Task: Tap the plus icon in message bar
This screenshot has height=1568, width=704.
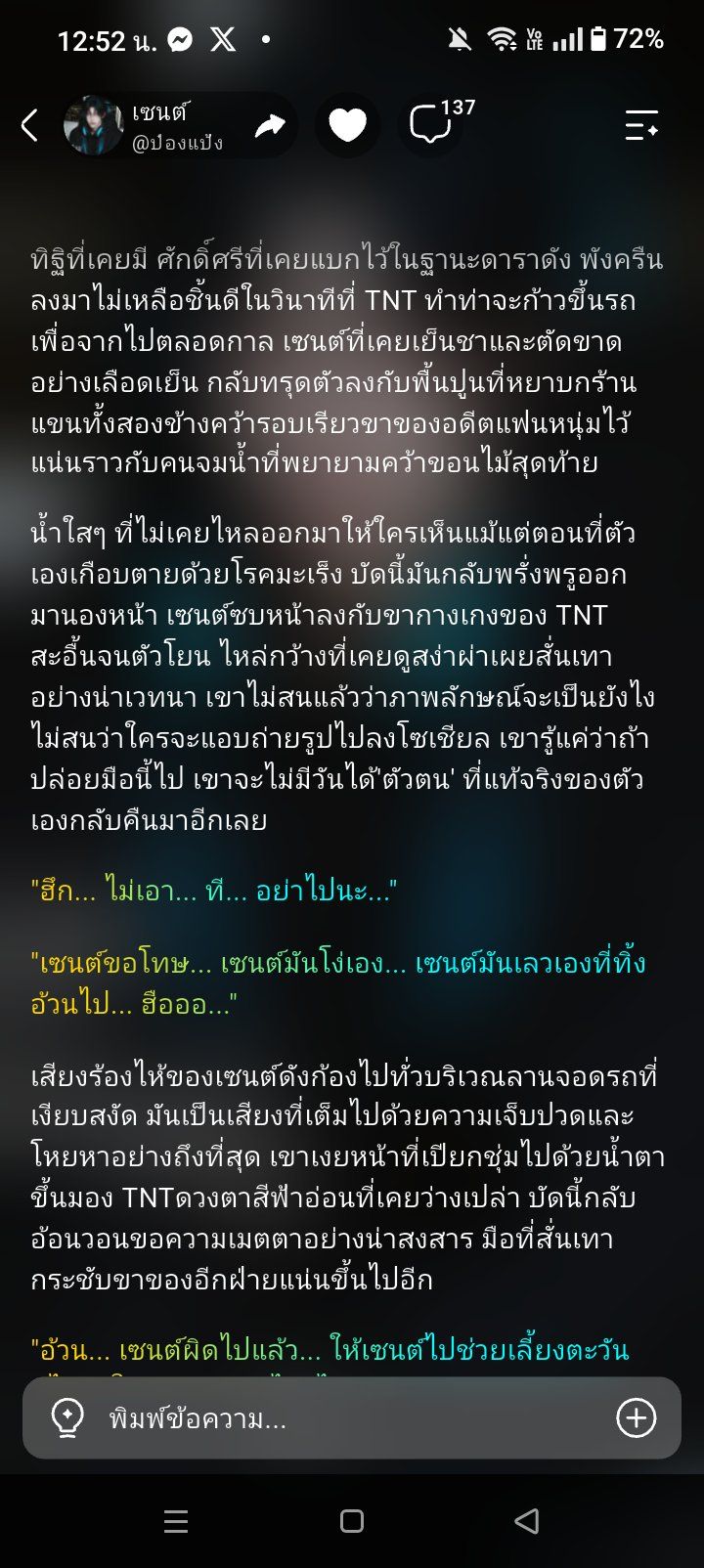Action: (x=636, y=1418)
